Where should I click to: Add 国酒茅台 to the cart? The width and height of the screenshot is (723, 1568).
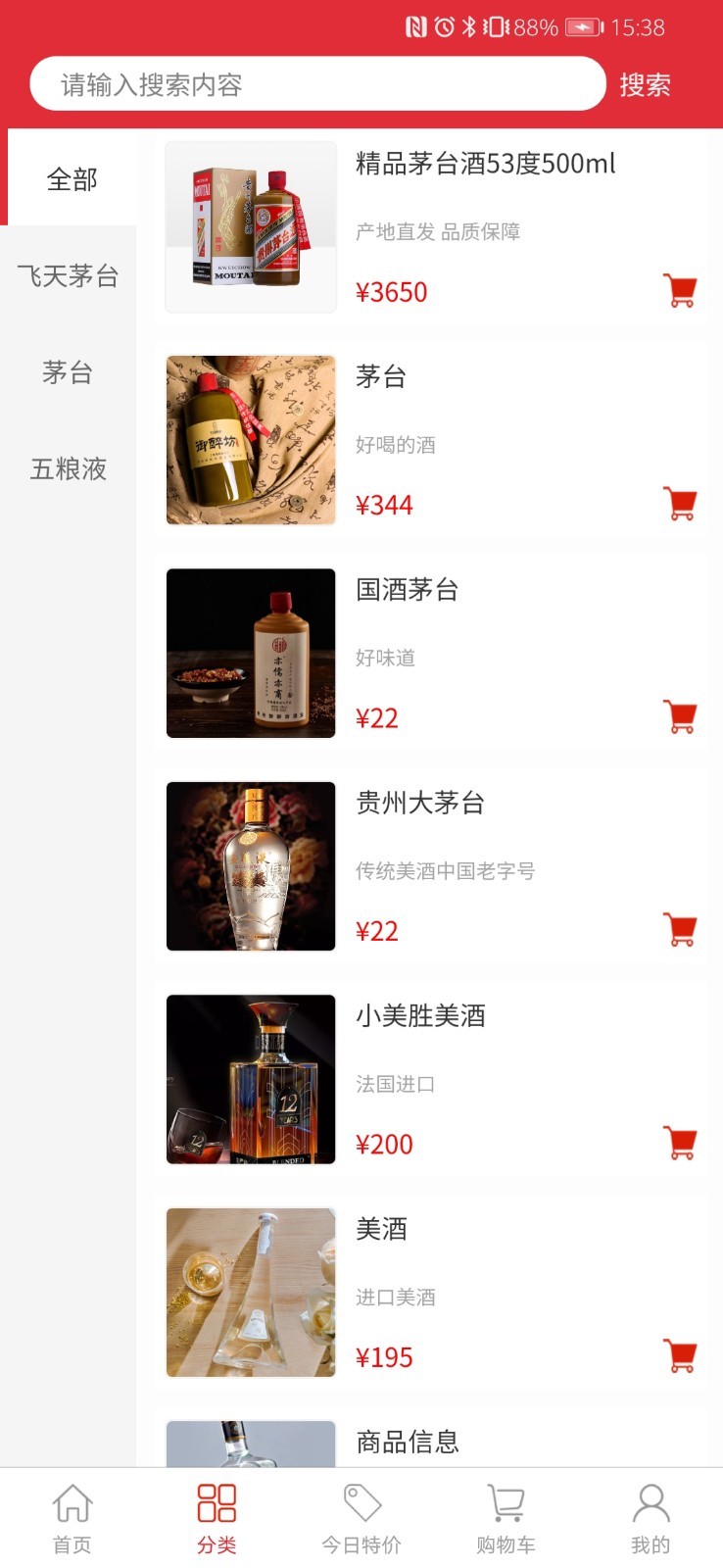click(x=680, y=716)
